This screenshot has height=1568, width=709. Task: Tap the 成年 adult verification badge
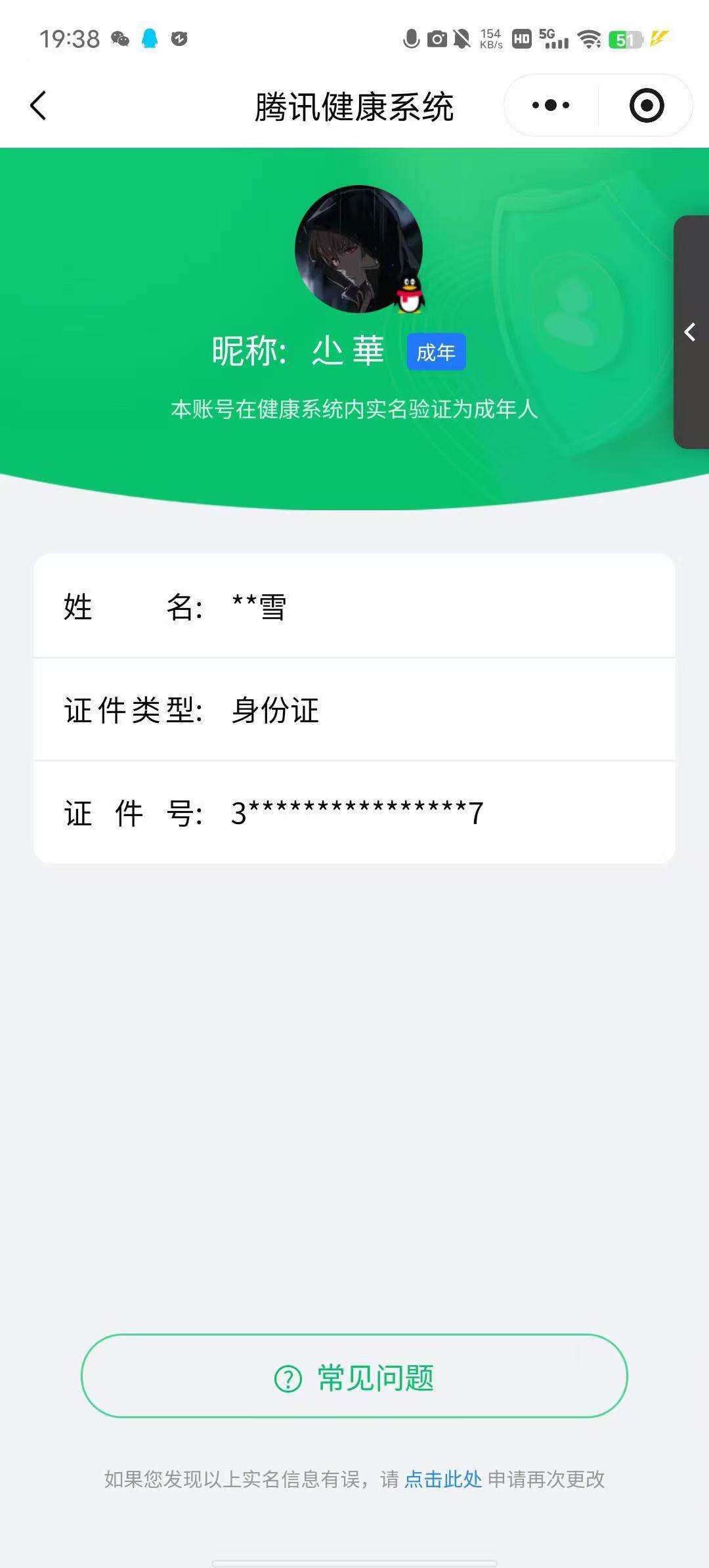click(x=435, y=352)
